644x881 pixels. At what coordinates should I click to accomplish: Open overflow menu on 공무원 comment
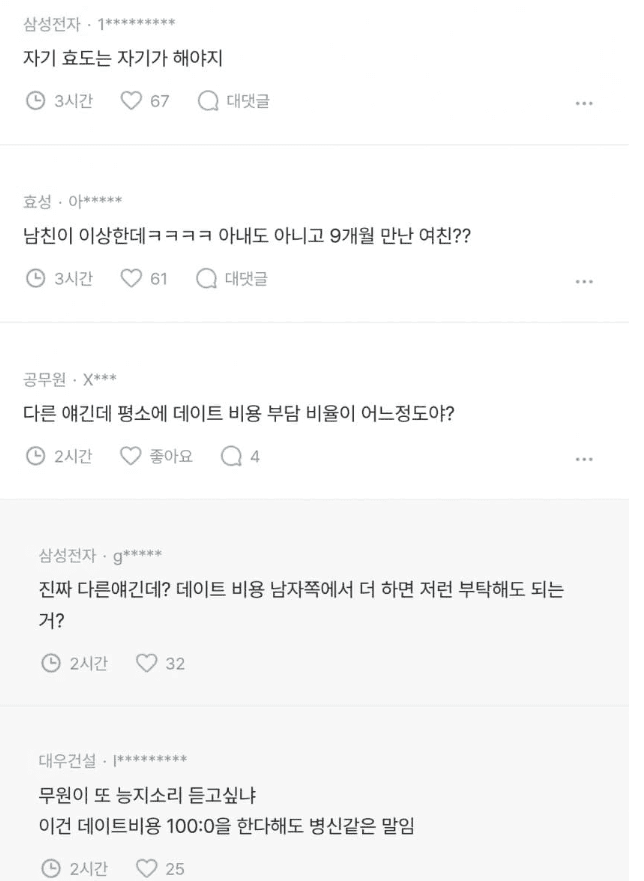click(x=584, y=458)
